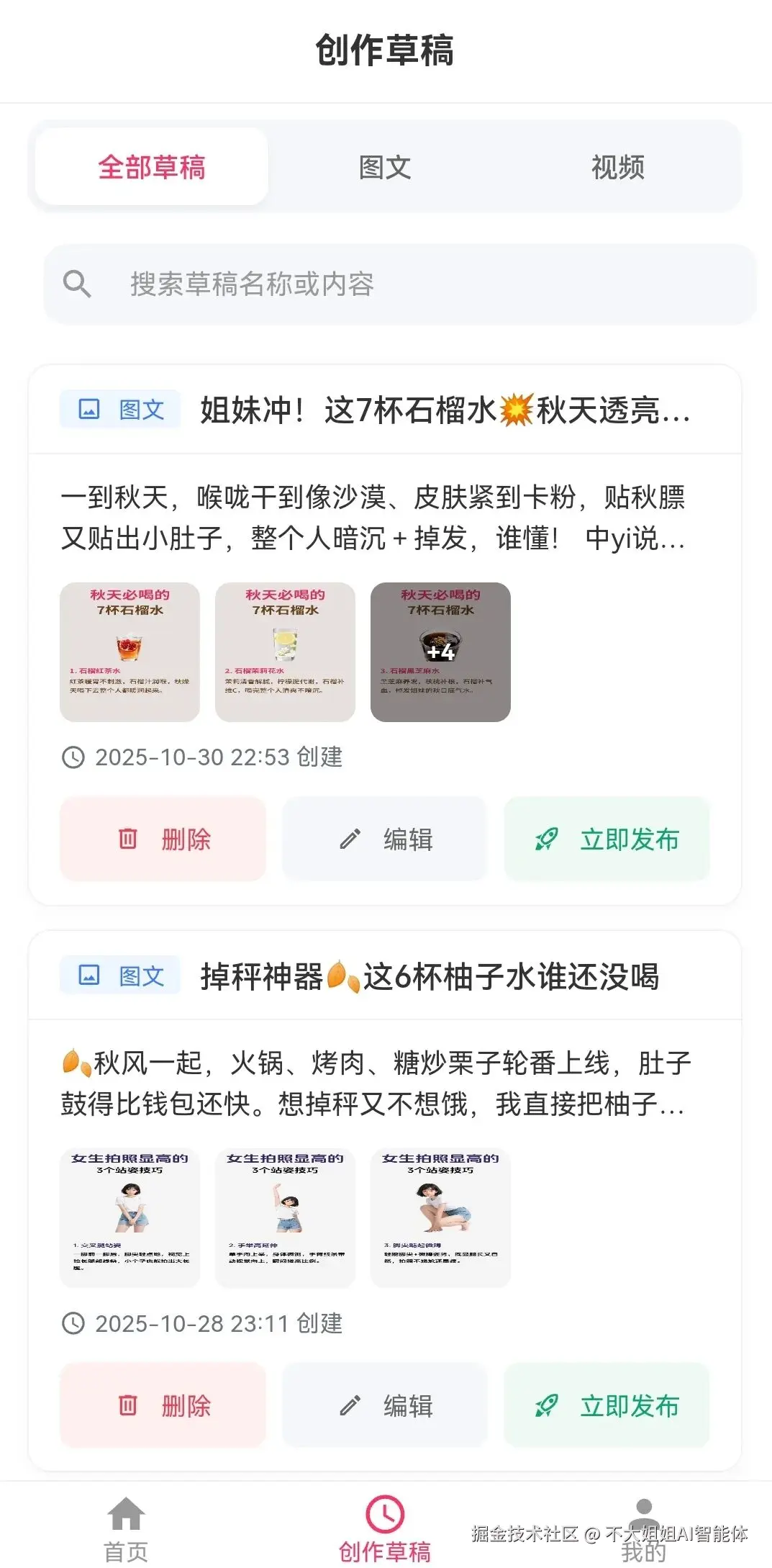
Task: Click the 图文 badge icon on the pomegranate draft
Action: point(88,409)
